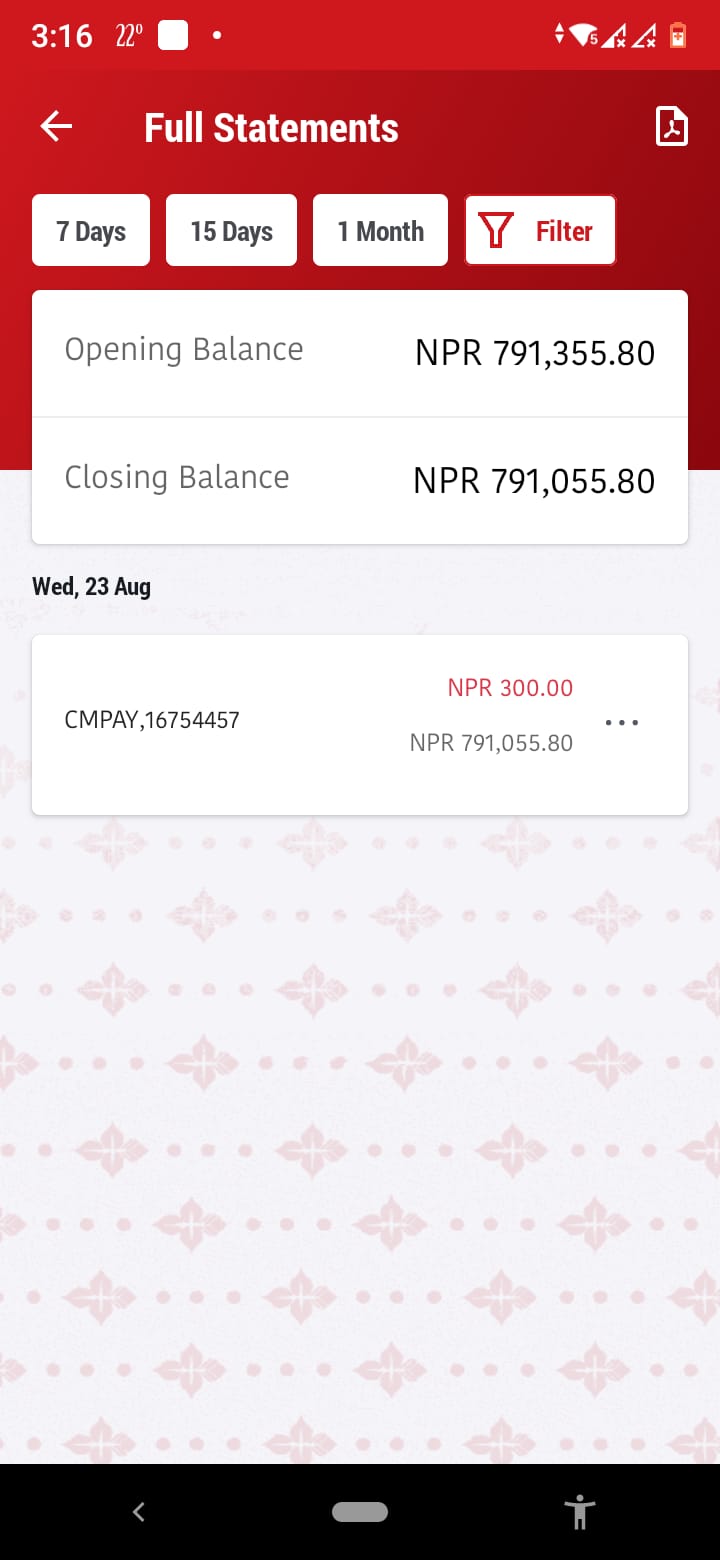Image resolution: width=720 pixels, height=1560 pixels.
Task: Open more options for CMPAY transaction
Action: click(x=622, y=722)
